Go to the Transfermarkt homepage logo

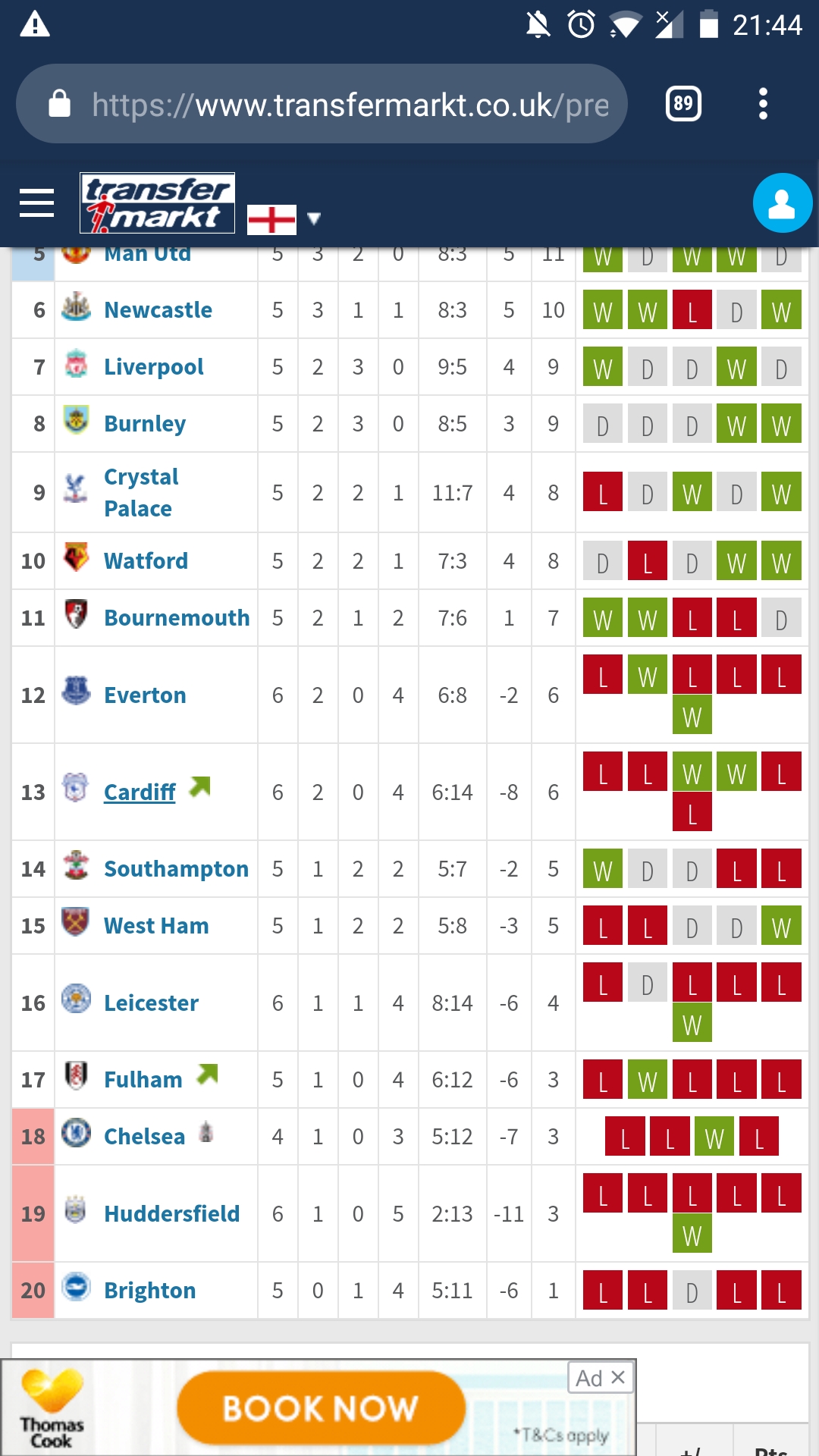pyautogui.click(x=157, y=202)
